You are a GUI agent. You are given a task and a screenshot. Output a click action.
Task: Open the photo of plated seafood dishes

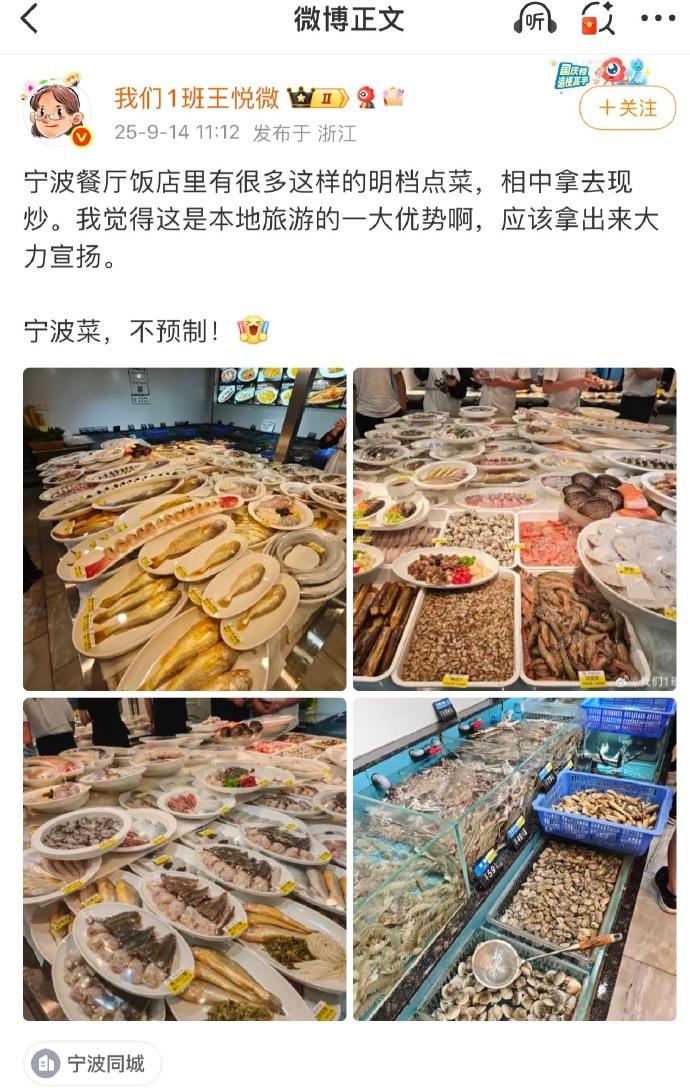point(185,859)
